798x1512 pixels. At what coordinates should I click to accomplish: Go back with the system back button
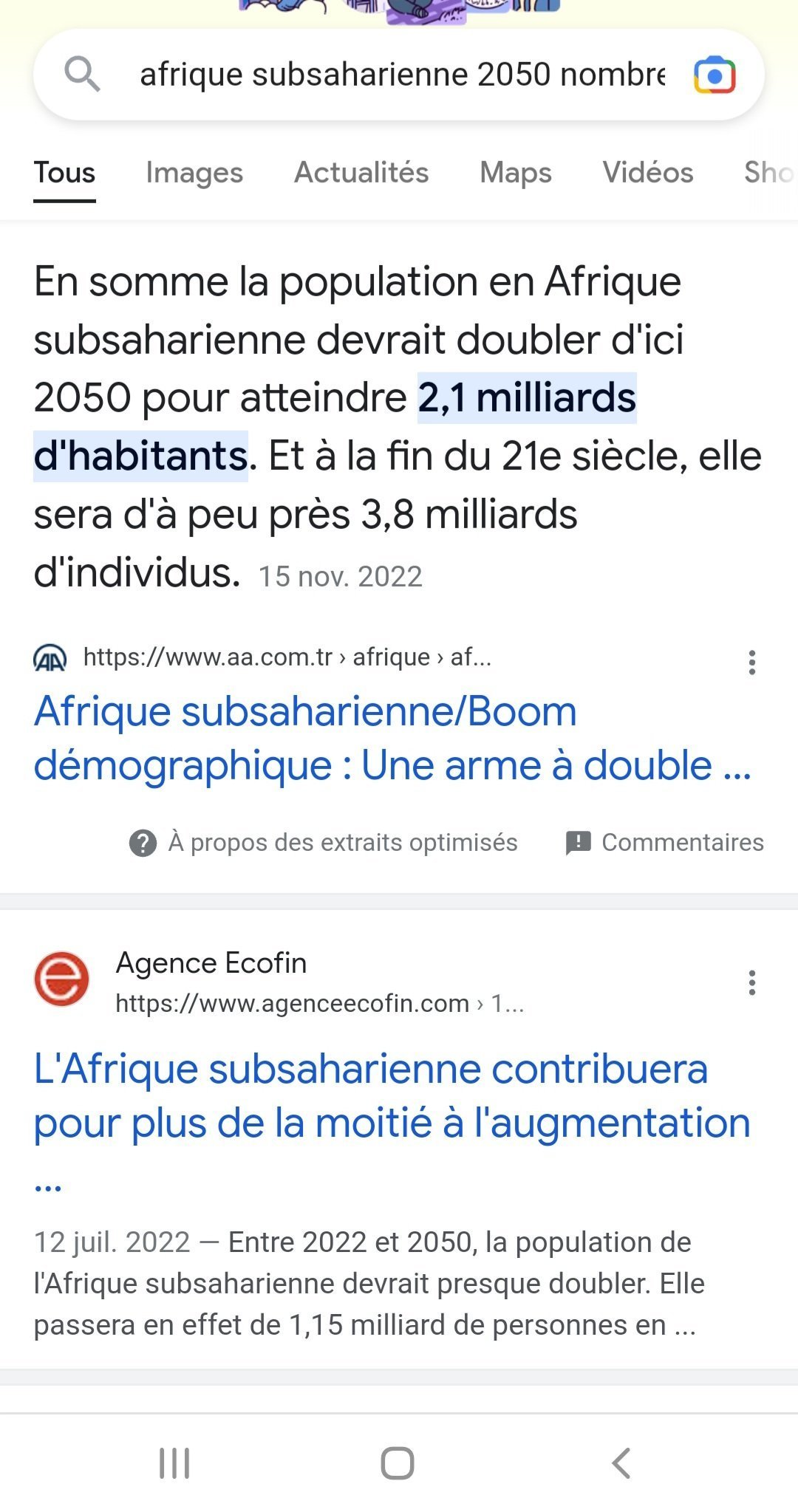pos(621,1463)
